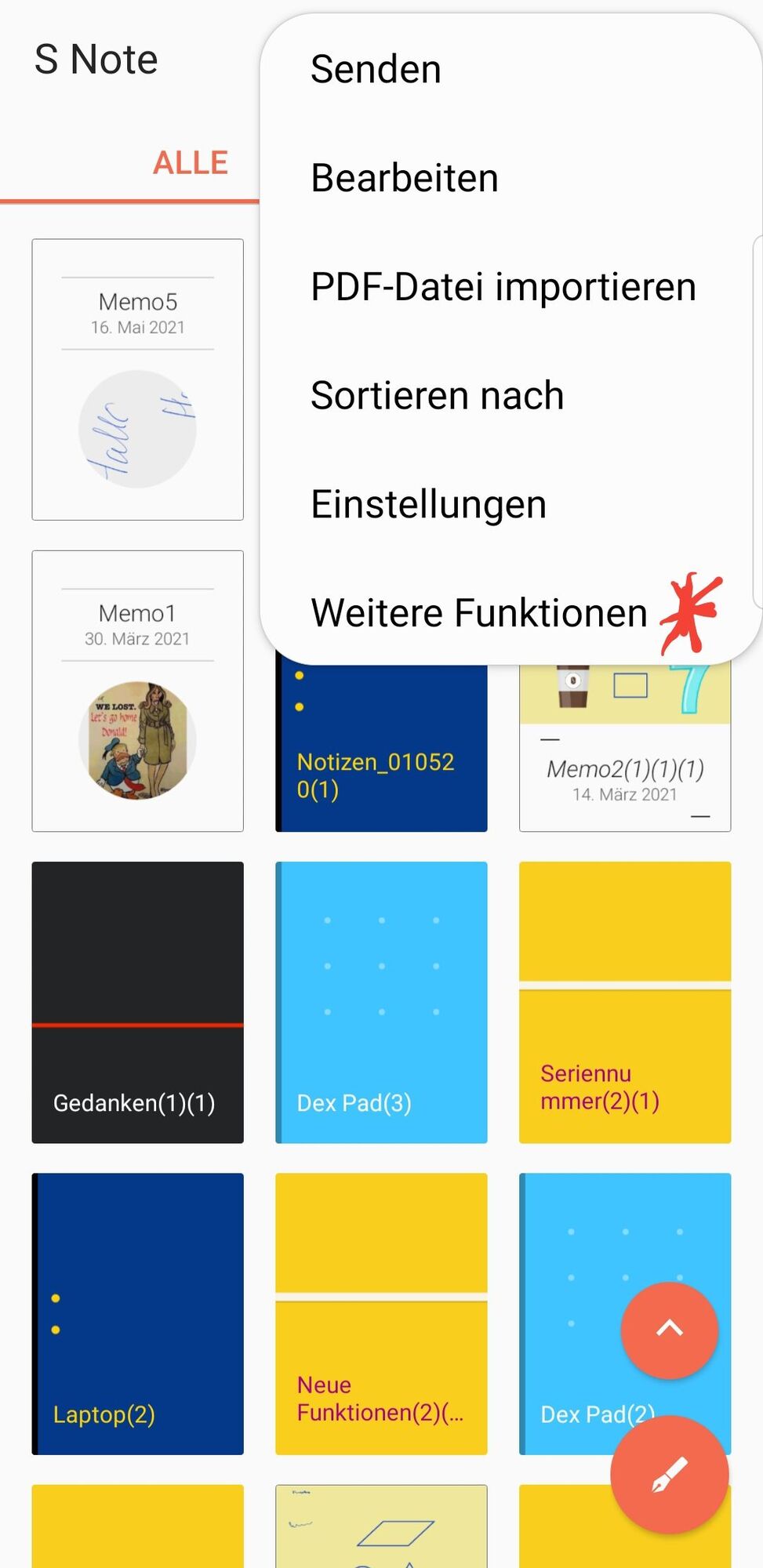The height and width of the screenshot is (1568, 763).
Task: Open the Seriennummer(2)(1) notebook
Action: [x=625, y=1002]
